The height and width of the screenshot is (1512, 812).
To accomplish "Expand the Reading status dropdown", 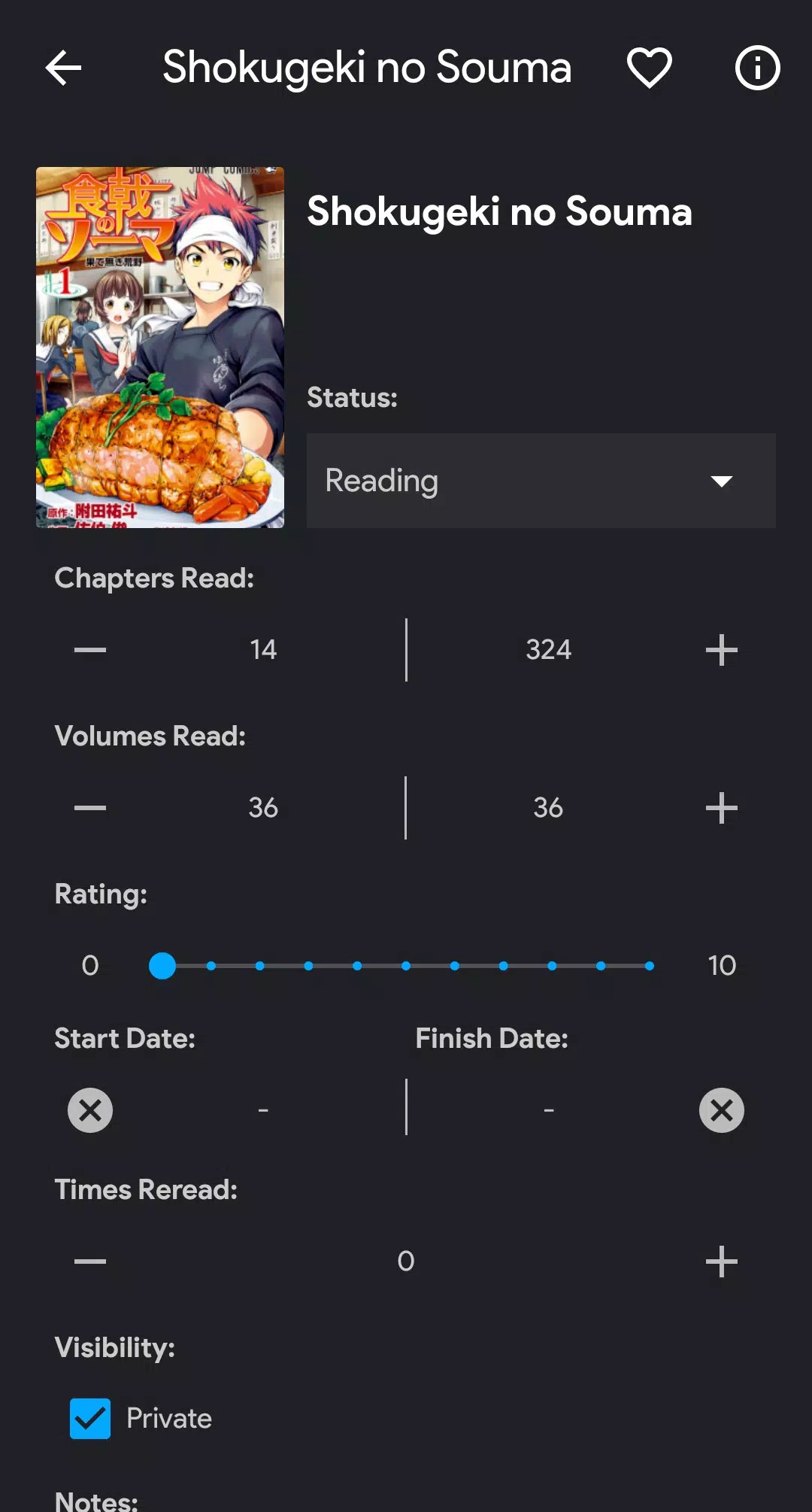I will point(541,481).
